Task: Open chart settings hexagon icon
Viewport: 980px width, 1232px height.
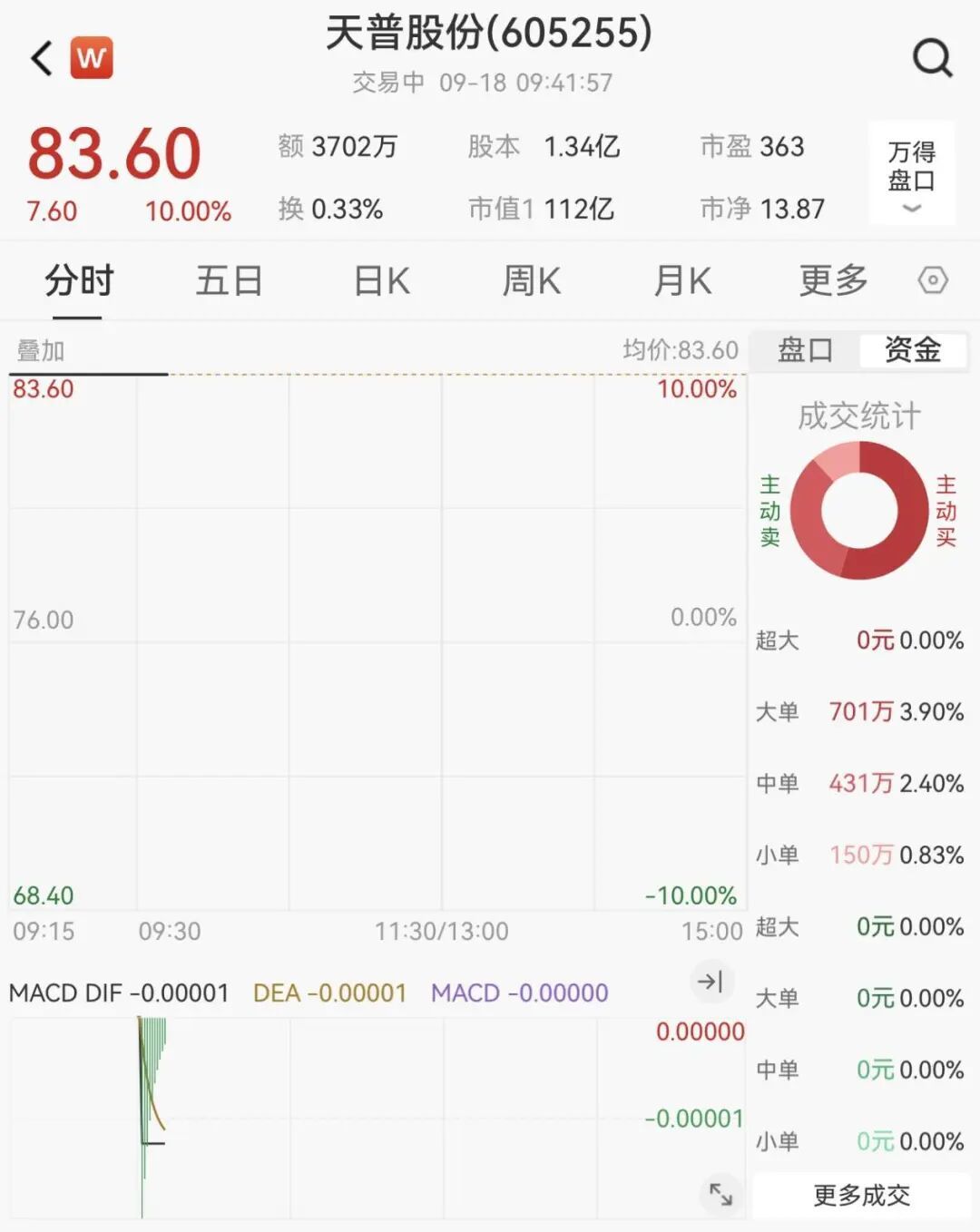Action: [933, 281]
